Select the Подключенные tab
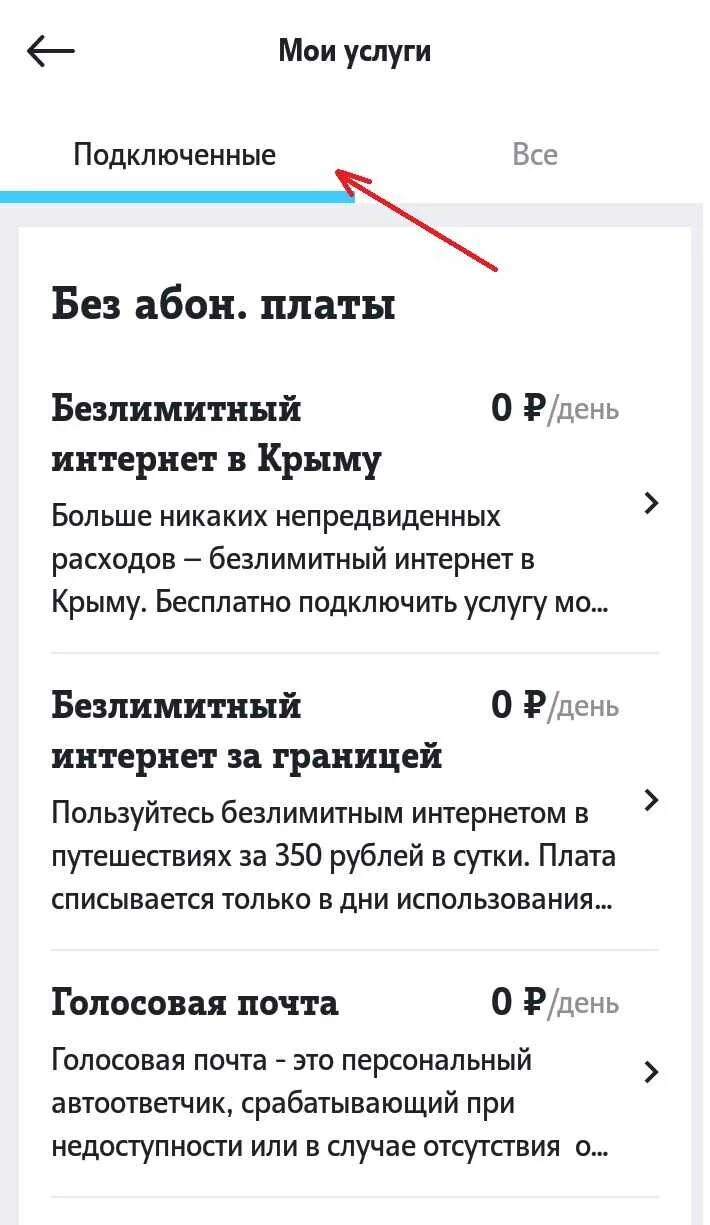This screenshot has width=710, height=1225. point(175,155)
